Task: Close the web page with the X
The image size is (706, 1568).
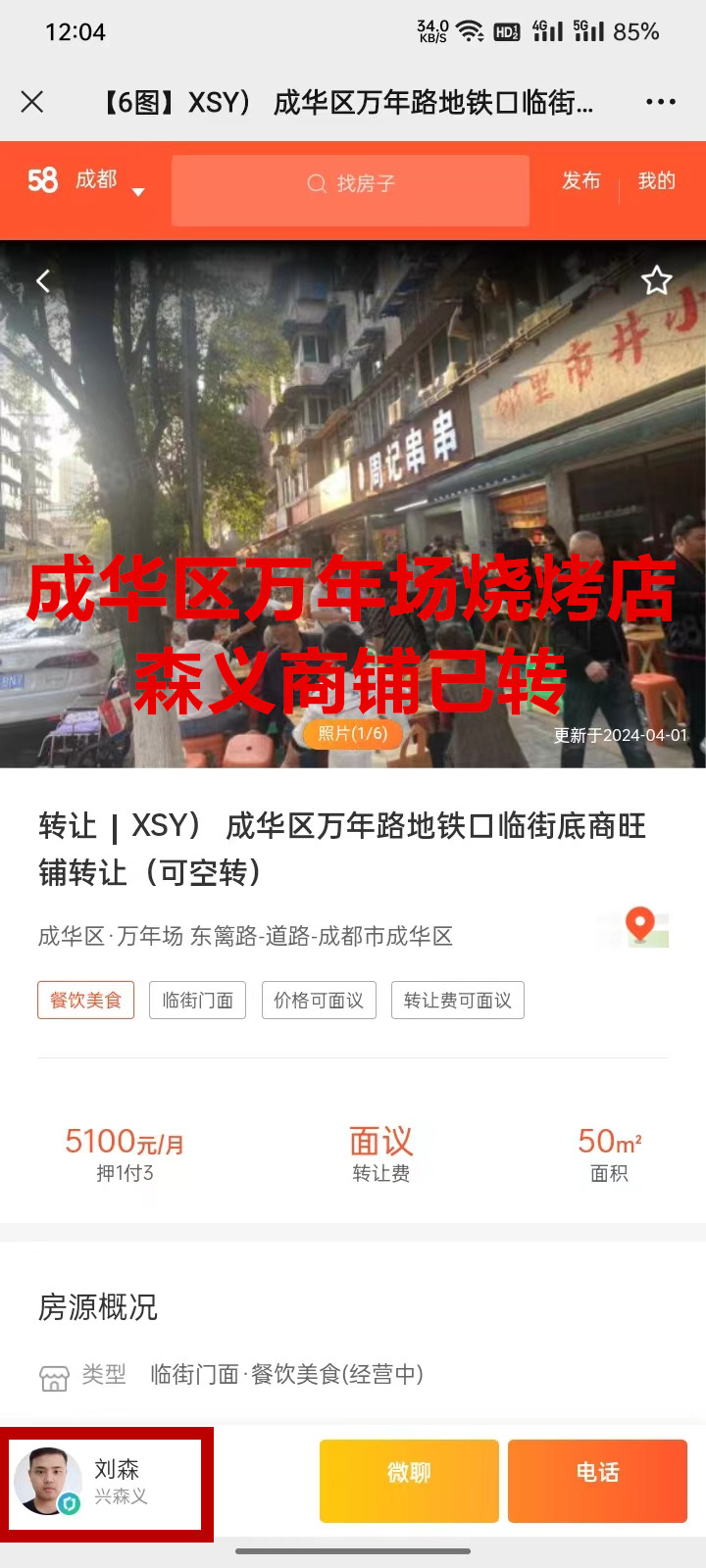Action: coord(32,102)
